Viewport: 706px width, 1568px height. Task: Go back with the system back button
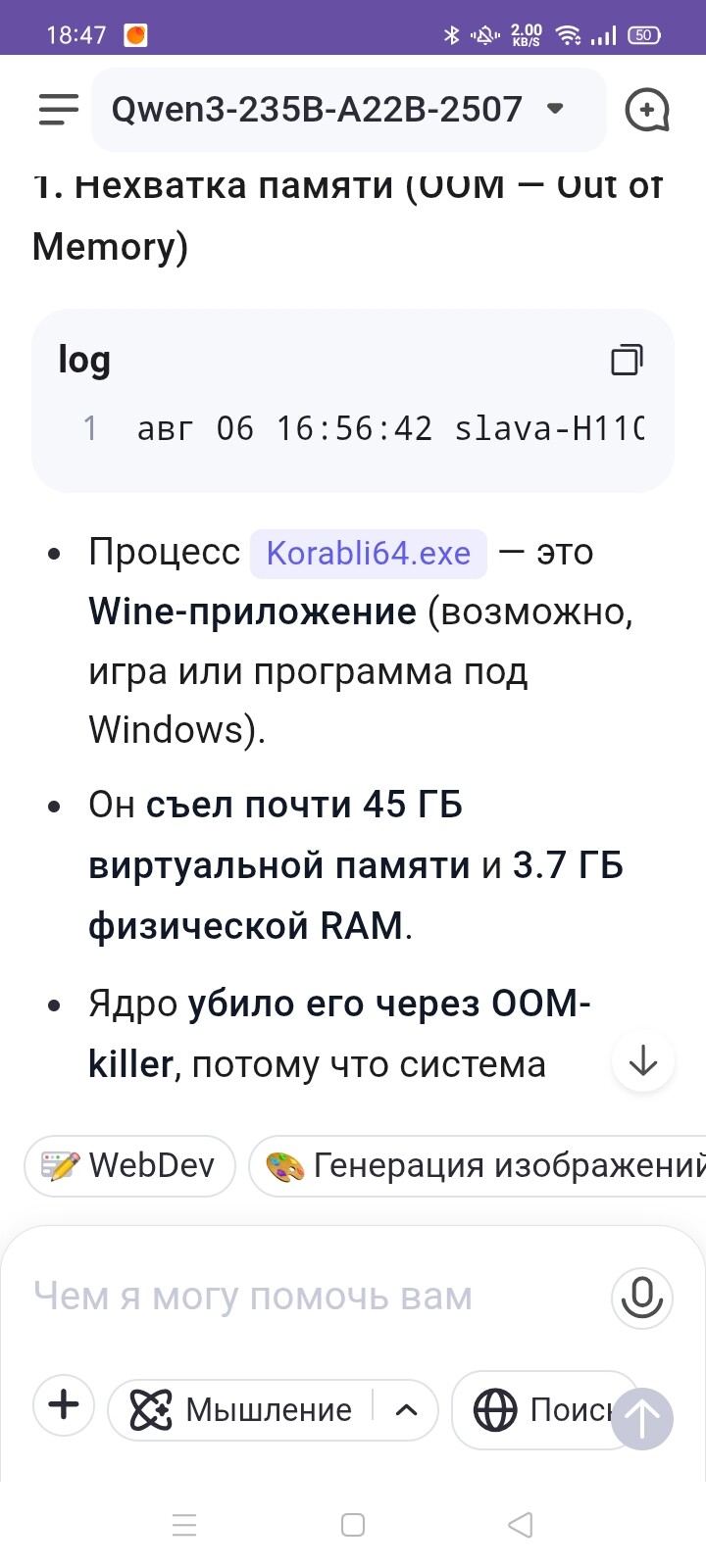(x=521, y=1525)
